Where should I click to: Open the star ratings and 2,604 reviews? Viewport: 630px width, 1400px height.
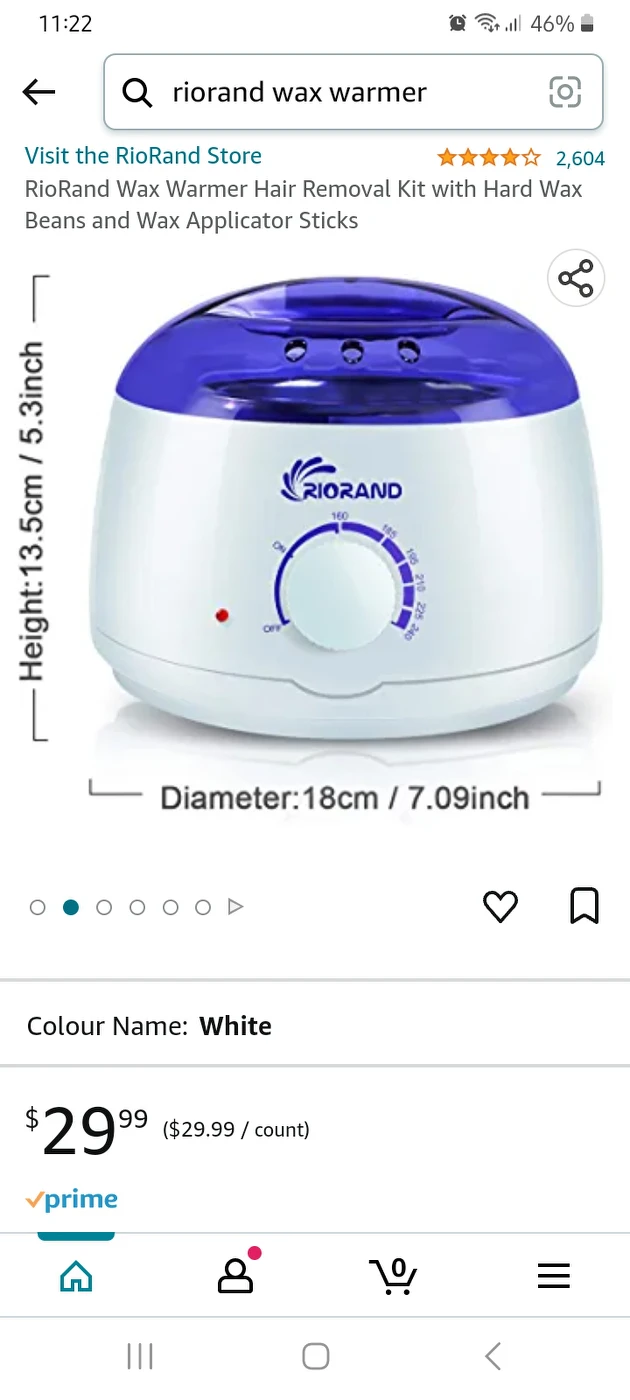coord(520,157)
